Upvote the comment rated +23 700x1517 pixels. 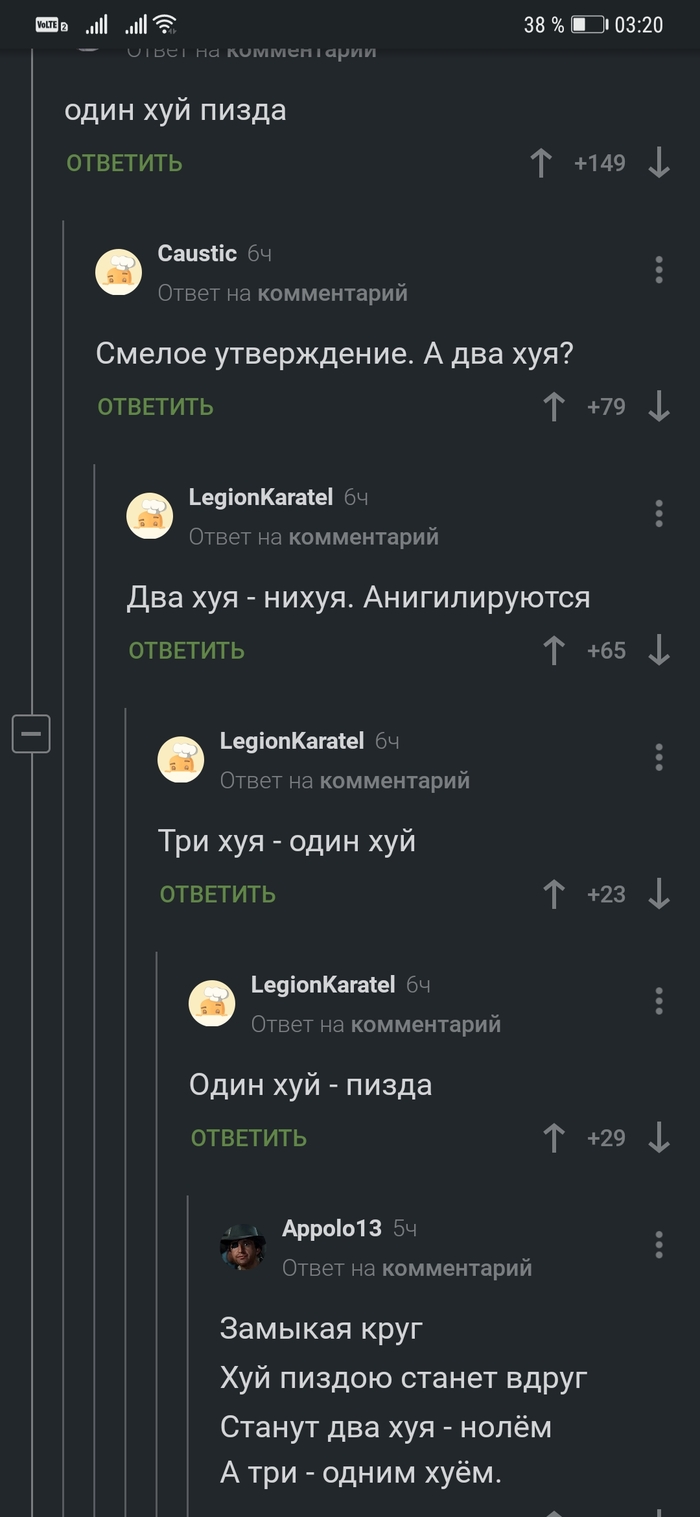[x=554, y=895]
